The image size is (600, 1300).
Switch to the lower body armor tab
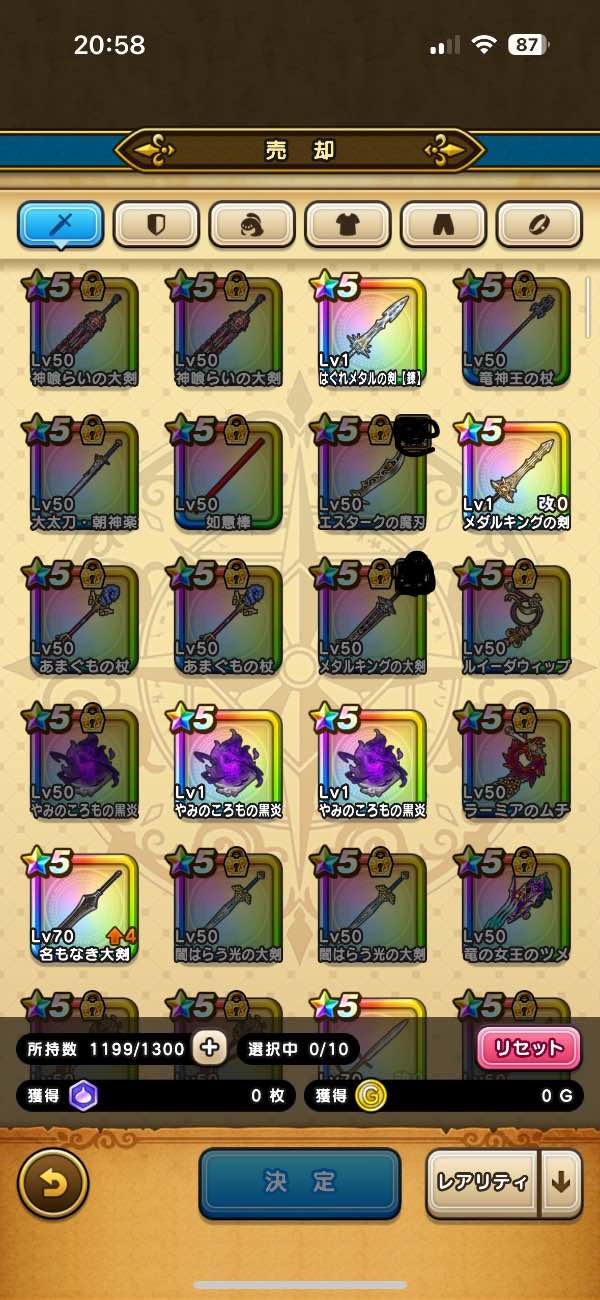[x=444, y=225]
